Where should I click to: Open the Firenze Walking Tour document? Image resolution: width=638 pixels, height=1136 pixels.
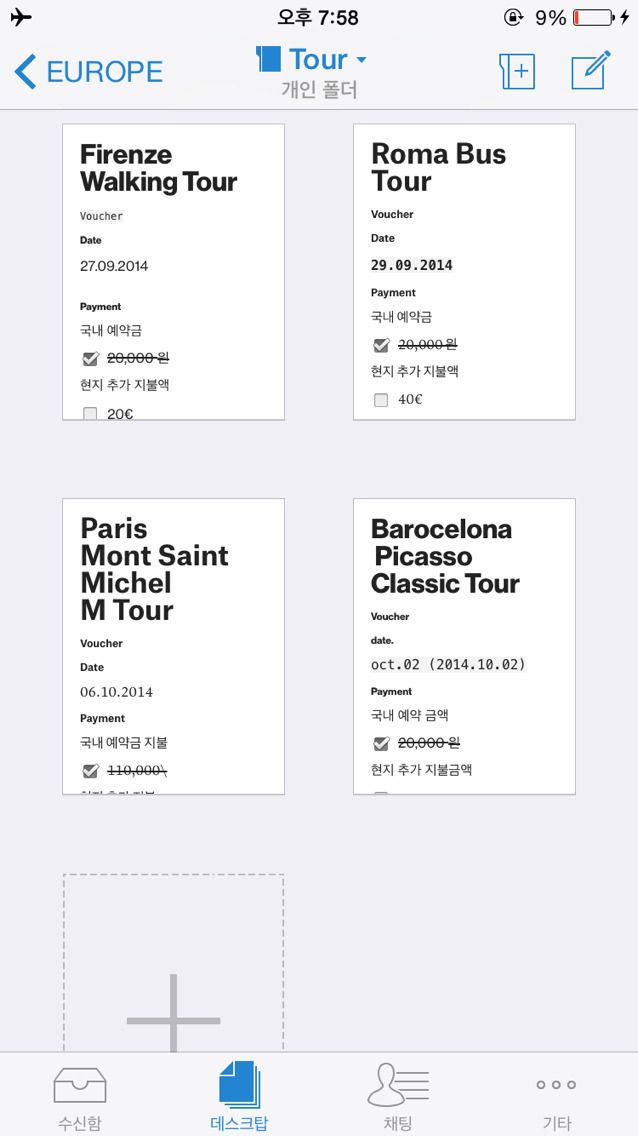tap(173, 272)
